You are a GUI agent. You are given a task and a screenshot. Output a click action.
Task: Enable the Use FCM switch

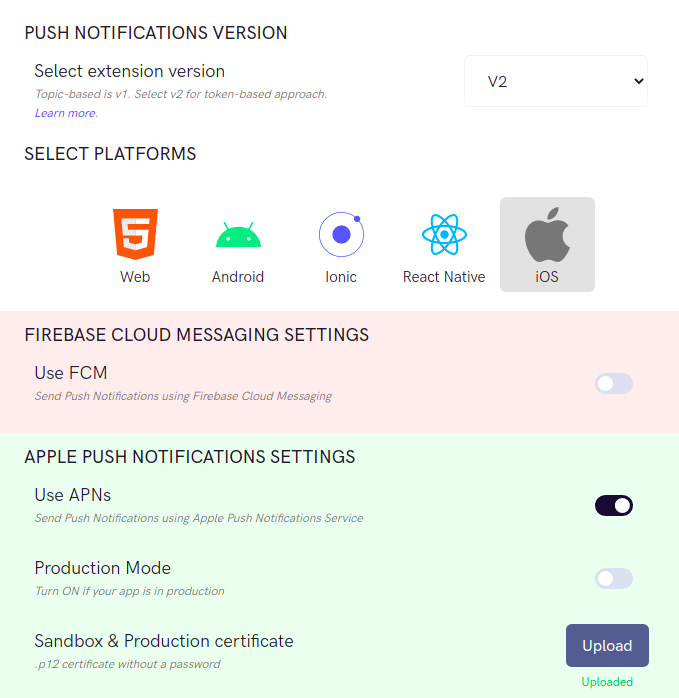[614, 383]
